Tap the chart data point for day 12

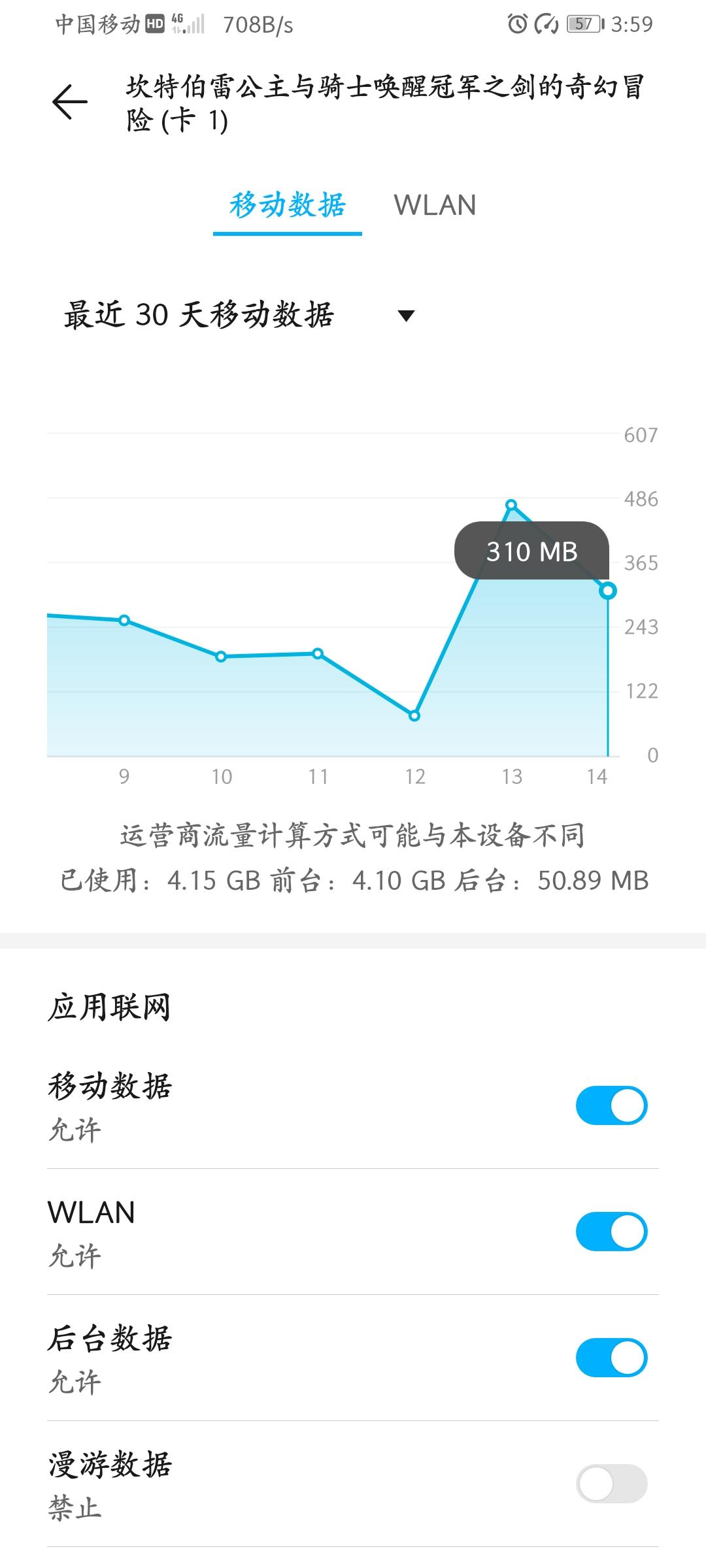[414, 715]
